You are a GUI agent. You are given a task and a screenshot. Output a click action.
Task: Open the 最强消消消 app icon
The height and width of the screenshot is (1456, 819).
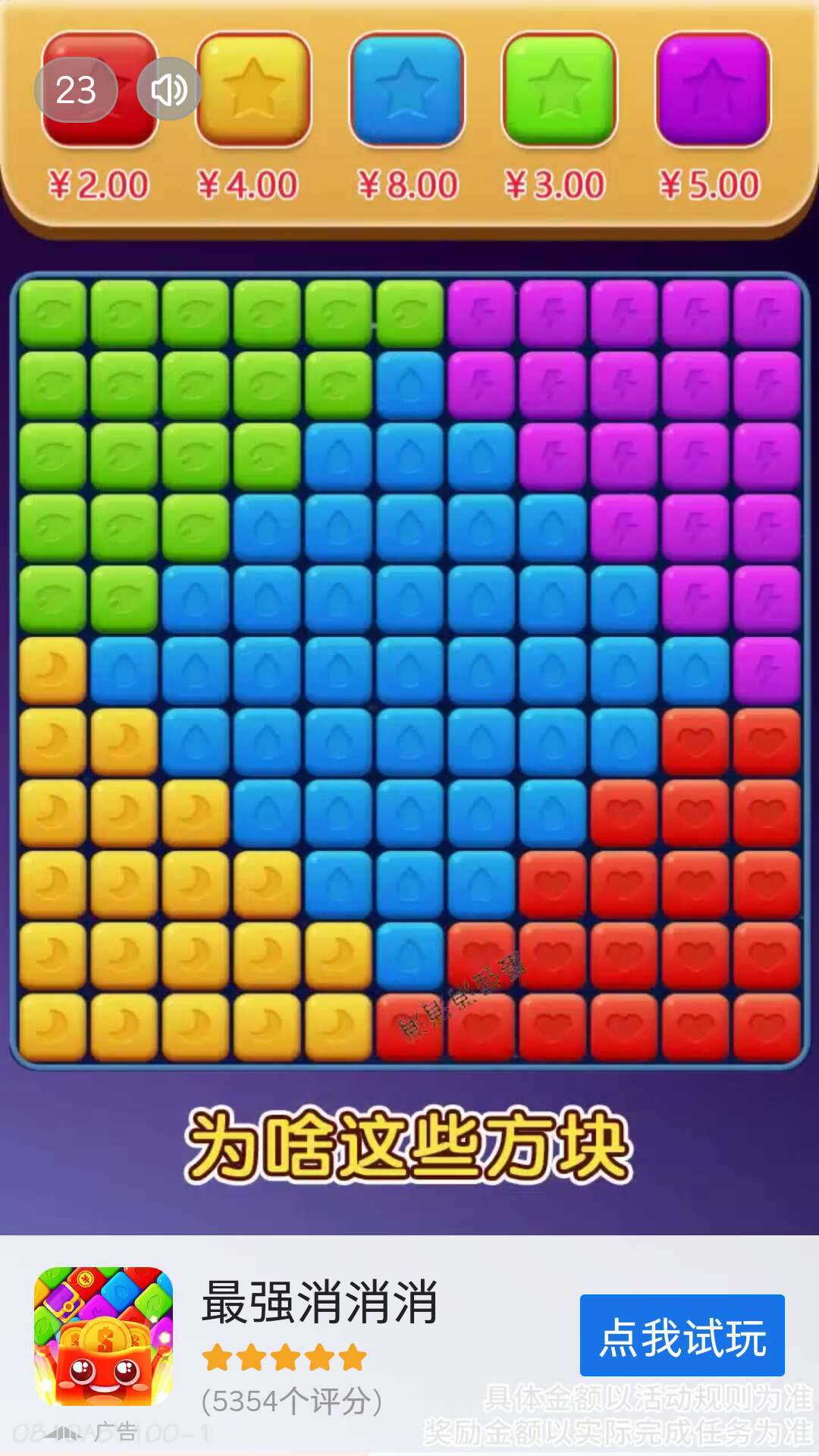[104, 1336]
